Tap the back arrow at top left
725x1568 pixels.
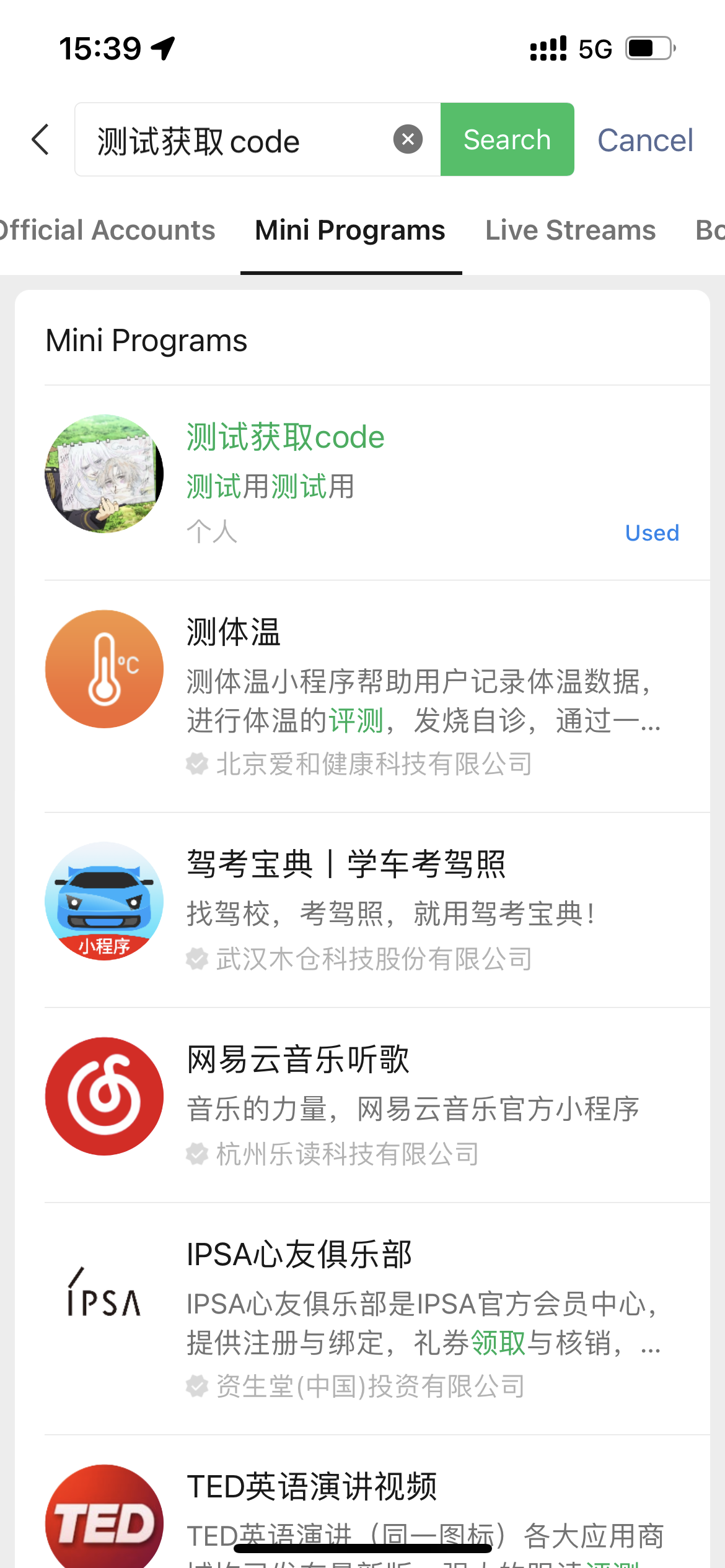(x=40, y=140)
